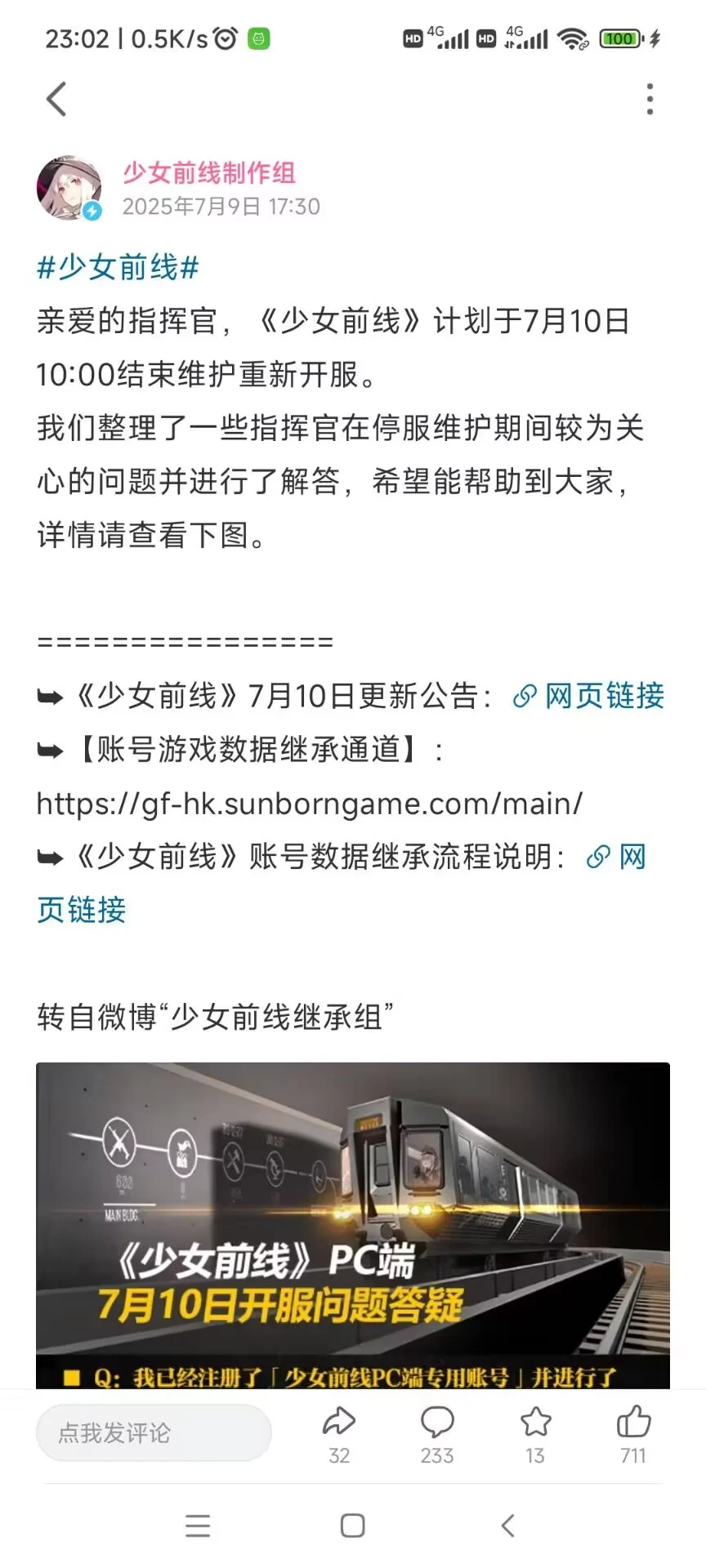Image resolution: width=706 pixels, height=1568 pixels.
Task: Open the three-dot overflow menu
Action: point(650,100)
